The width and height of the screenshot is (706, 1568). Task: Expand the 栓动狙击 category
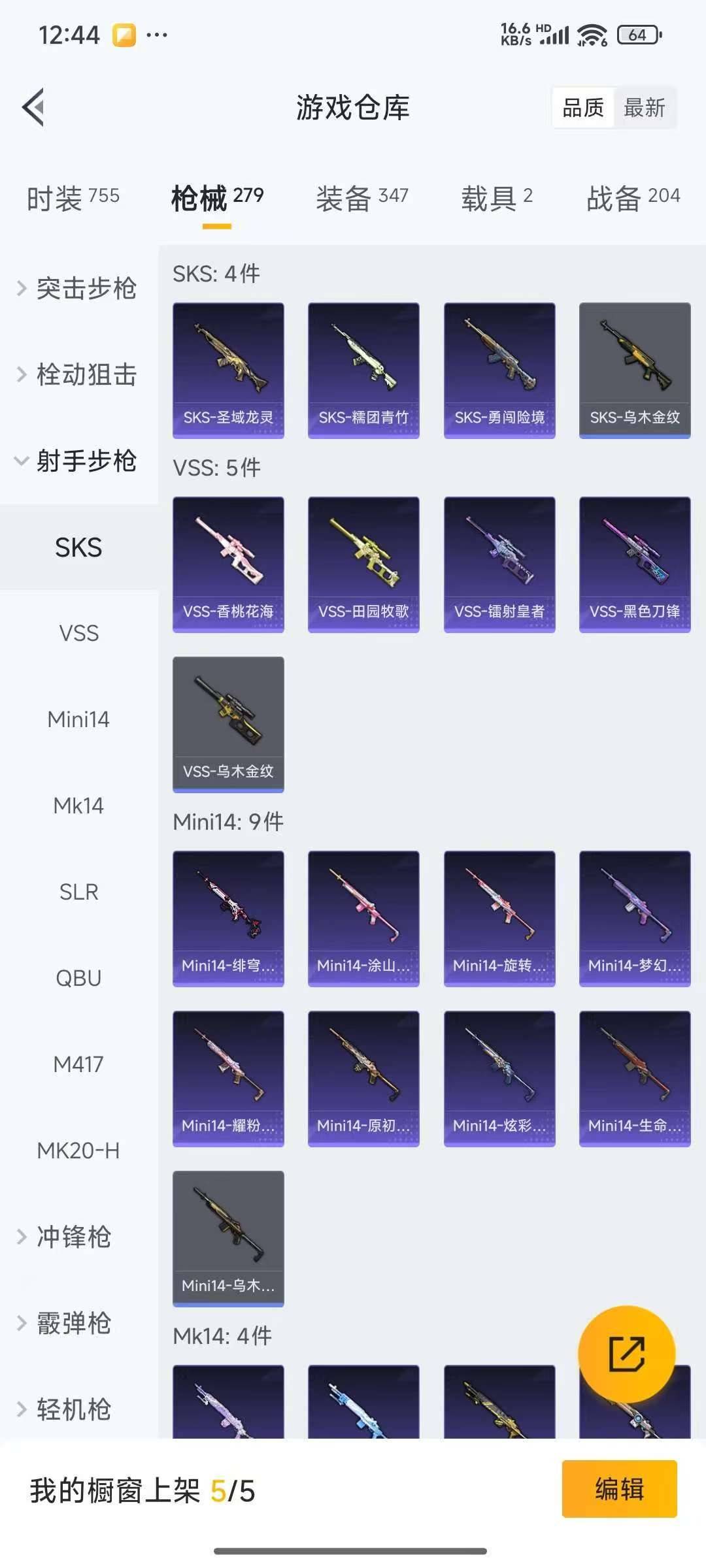78,374
